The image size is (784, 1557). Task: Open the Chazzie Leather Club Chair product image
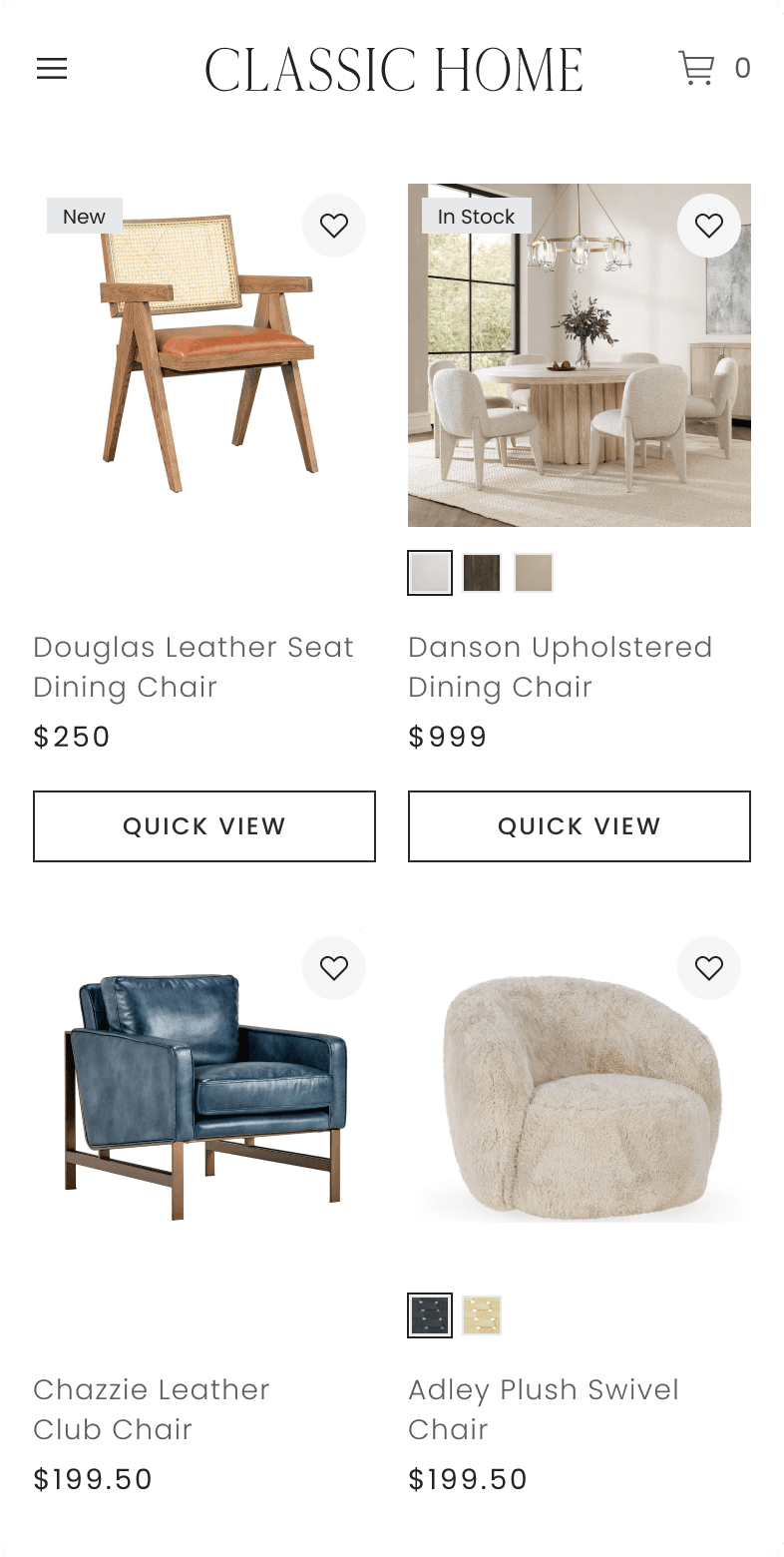pos(204,1098)
